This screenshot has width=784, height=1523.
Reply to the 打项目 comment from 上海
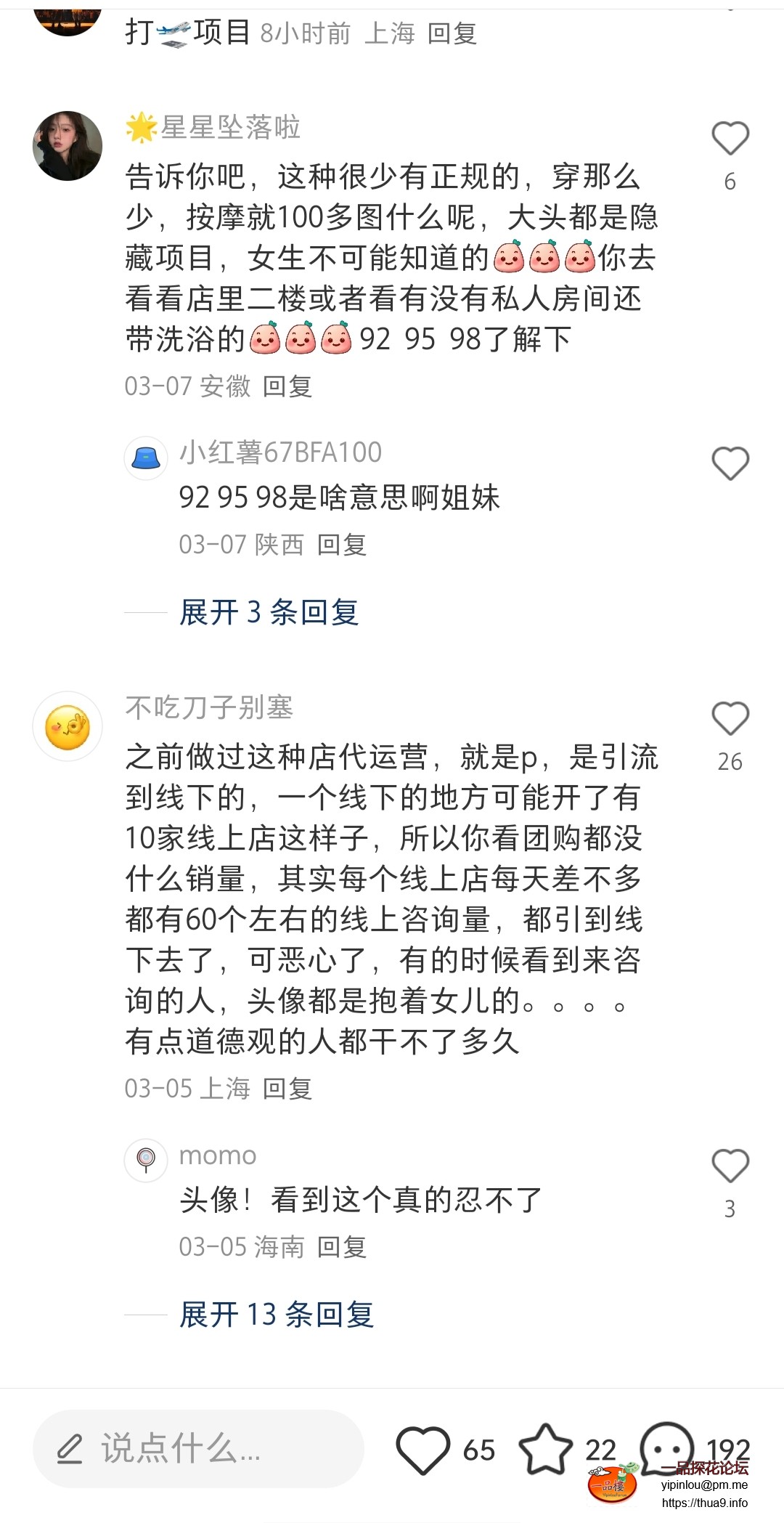pyautogui.click(x=452, y=33)
